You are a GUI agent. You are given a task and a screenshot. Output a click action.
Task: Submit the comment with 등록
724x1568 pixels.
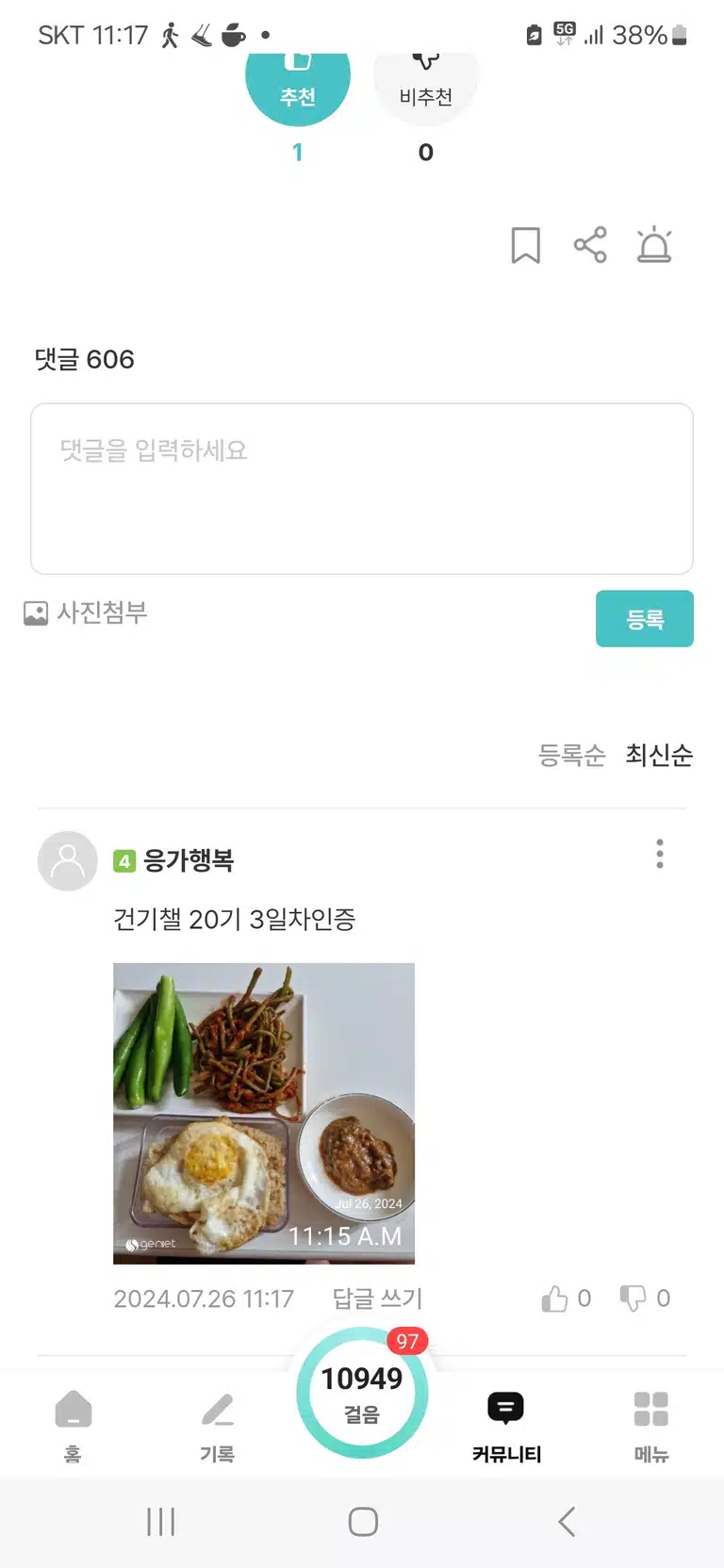(645, 619)
